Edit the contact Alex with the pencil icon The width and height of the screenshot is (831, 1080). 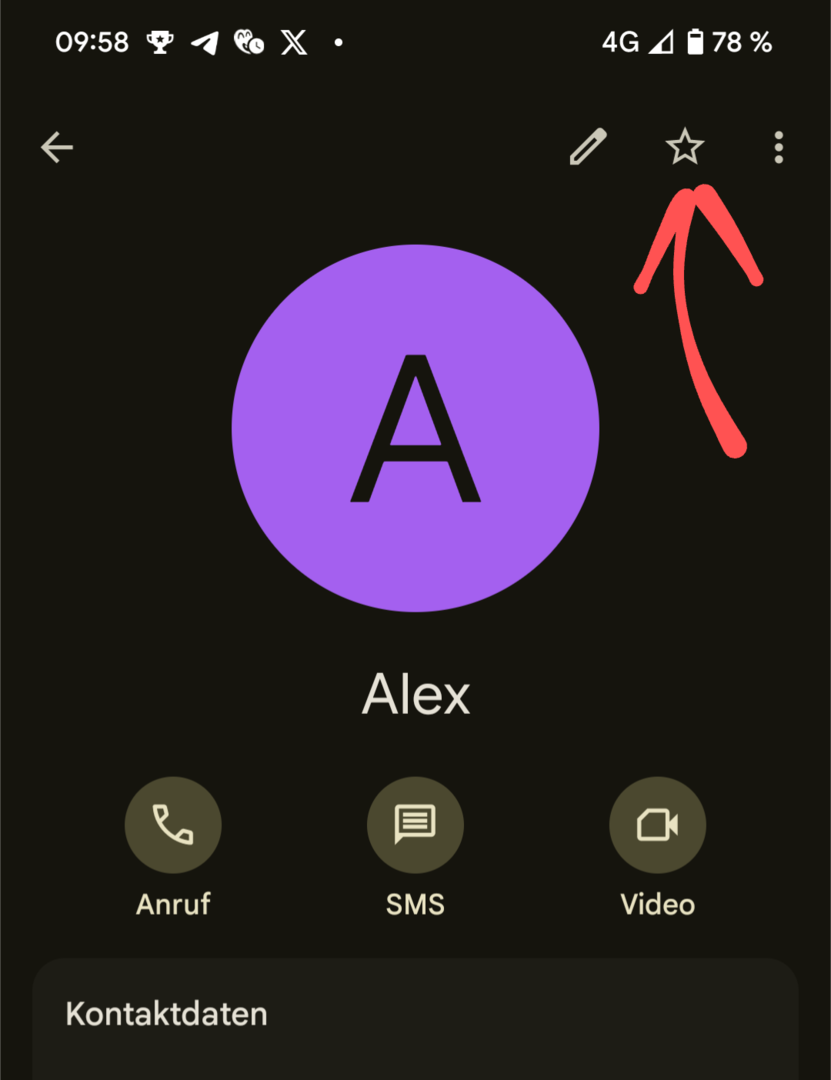pyautogui.click(x=588, y=147)
